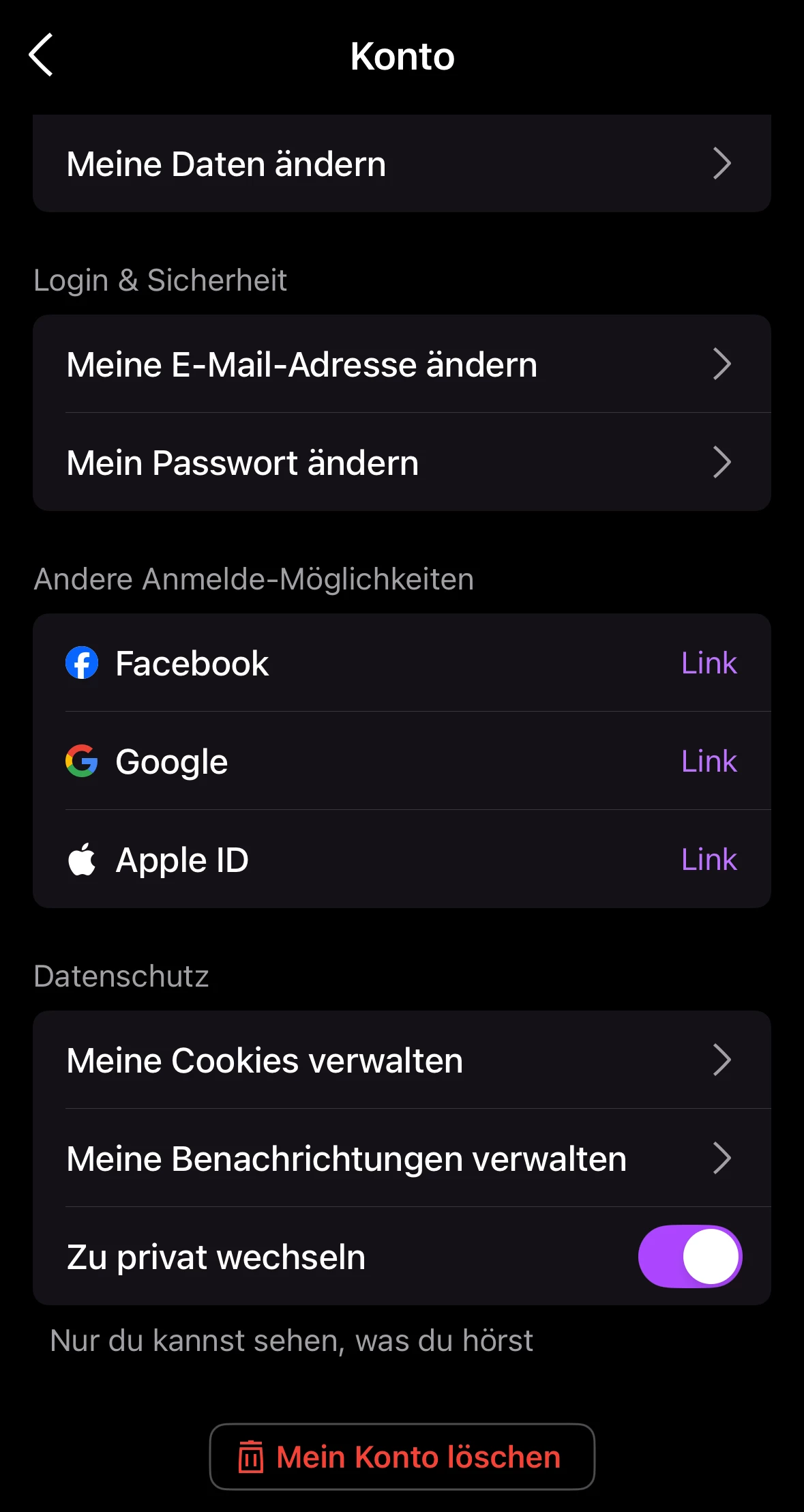Link the Facebook account

[x=709, y=663]
